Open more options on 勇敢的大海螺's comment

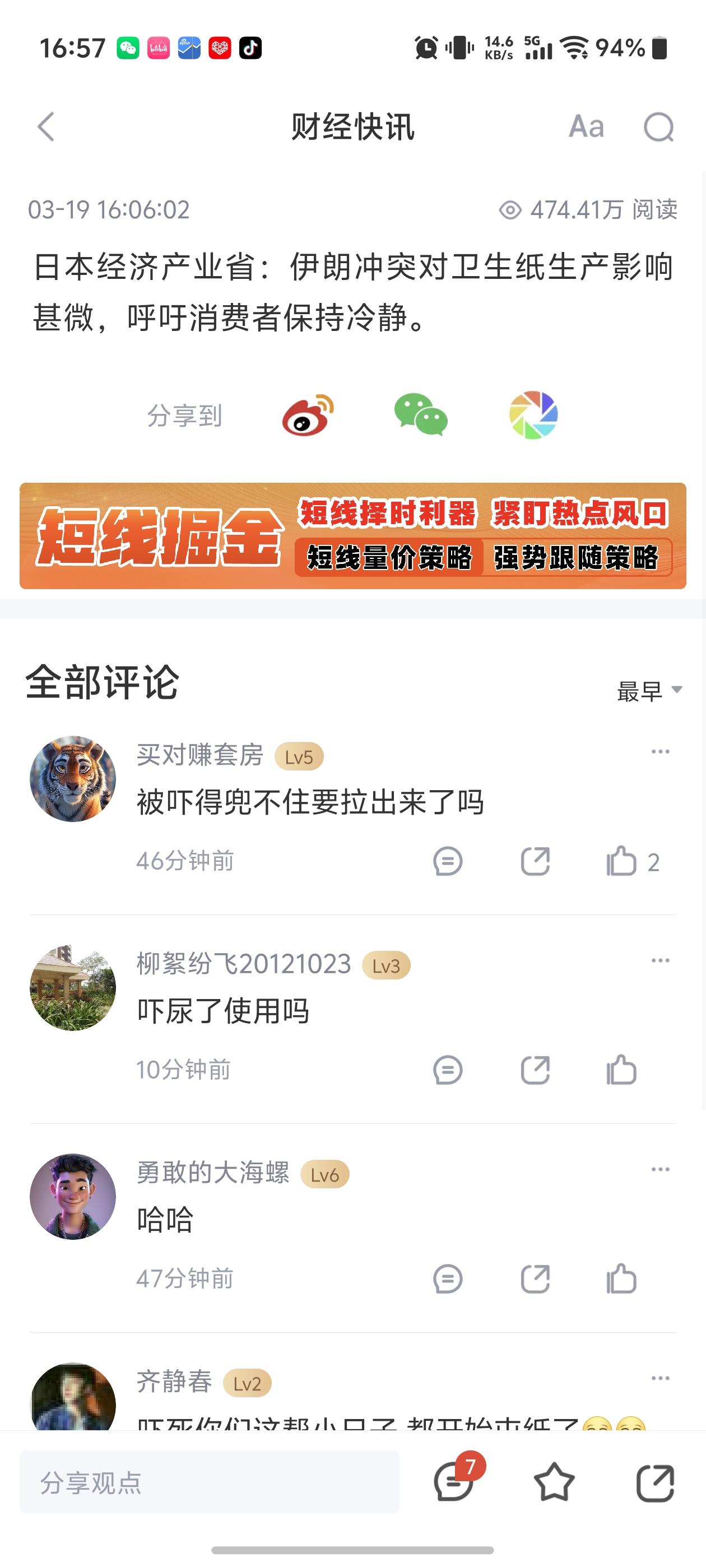(x=659, y=1169)
